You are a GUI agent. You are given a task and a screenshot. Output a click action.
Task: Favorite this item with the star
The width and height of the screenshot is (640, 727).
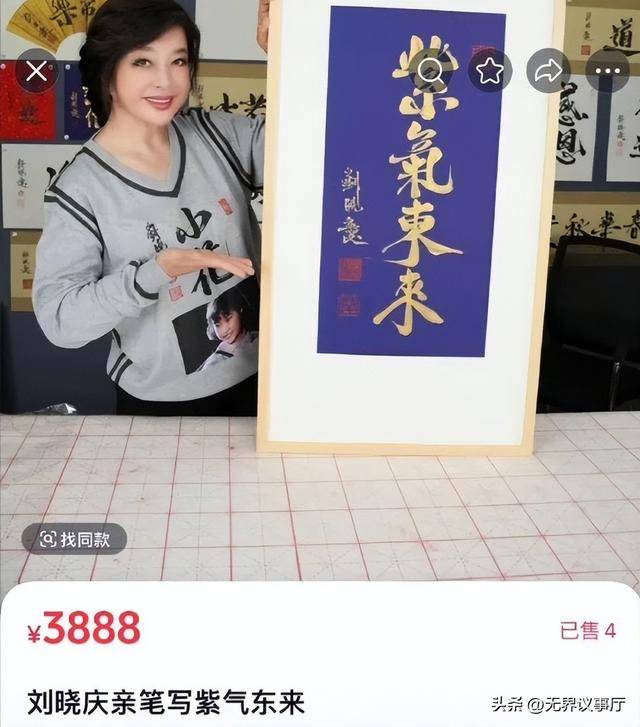pos(489,71)
